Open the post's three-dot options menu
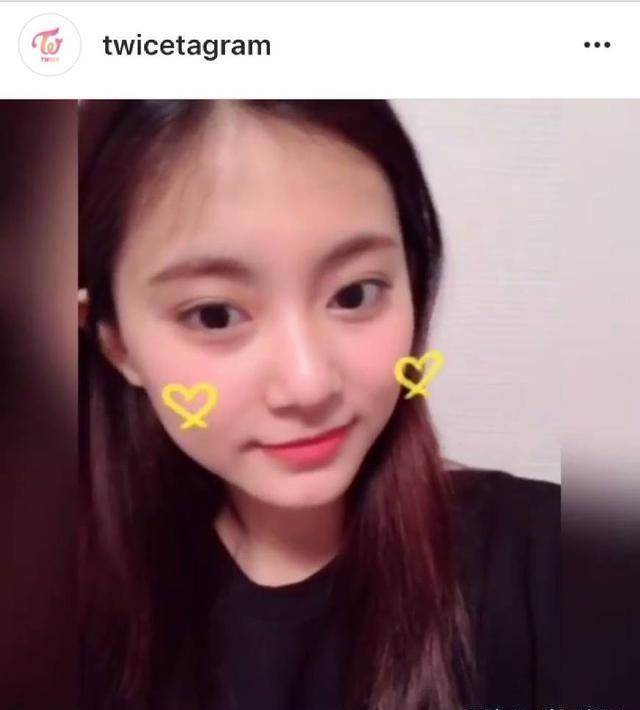Viewport: 640px width, 710px height. click(596, 46)
